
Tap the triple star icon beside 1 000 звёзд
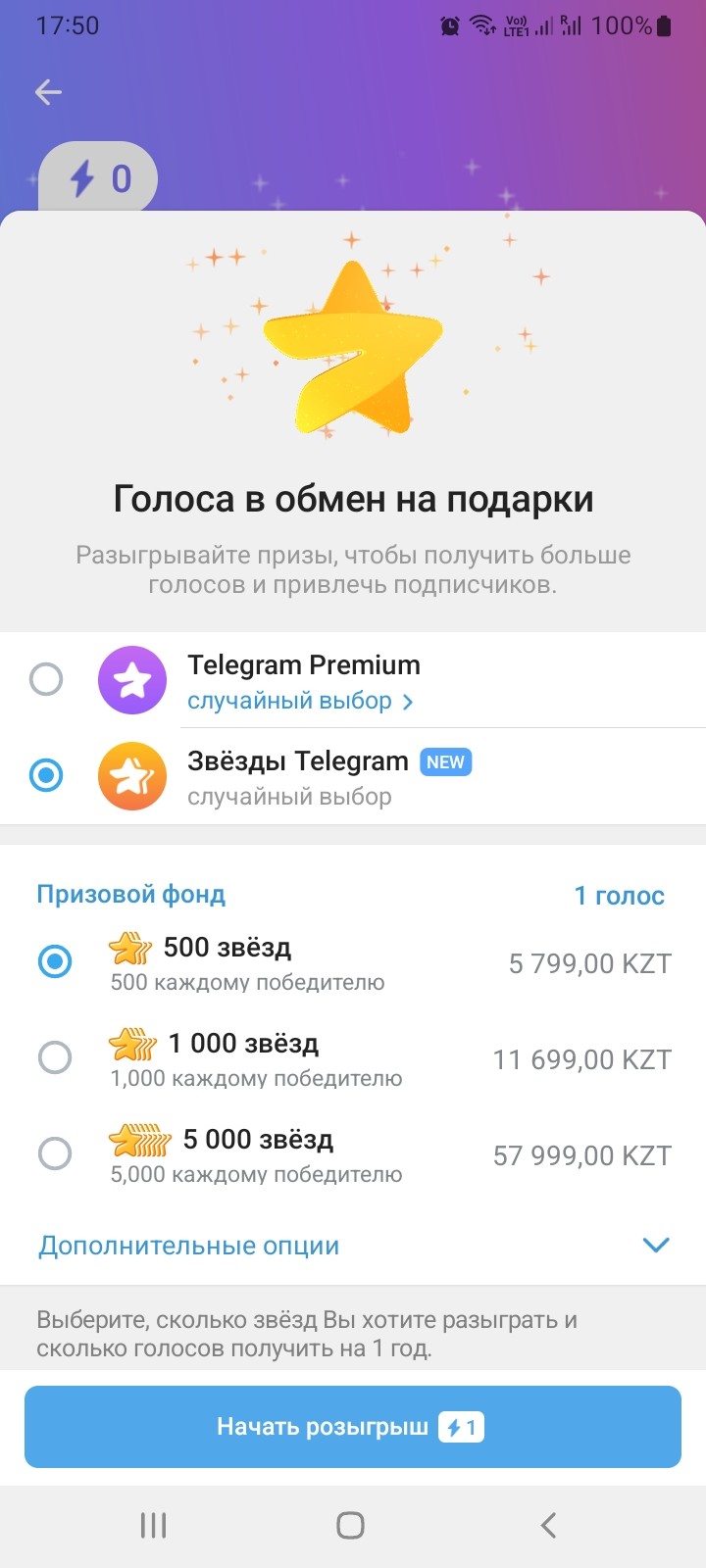click(x=132, y=1042)
